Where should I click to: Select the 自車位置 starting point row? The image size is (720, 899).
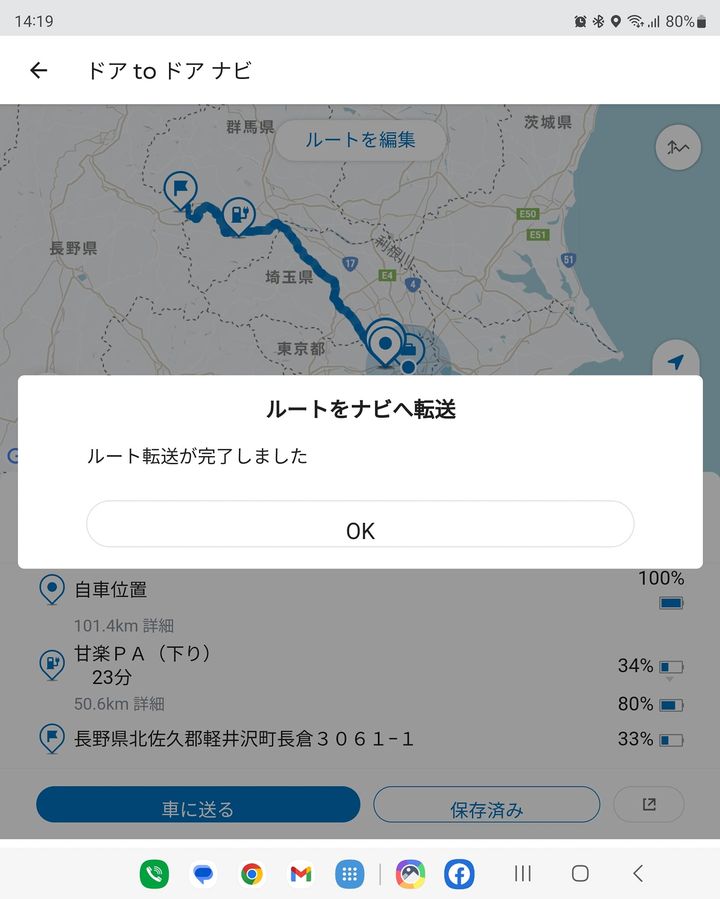point(111,589)
